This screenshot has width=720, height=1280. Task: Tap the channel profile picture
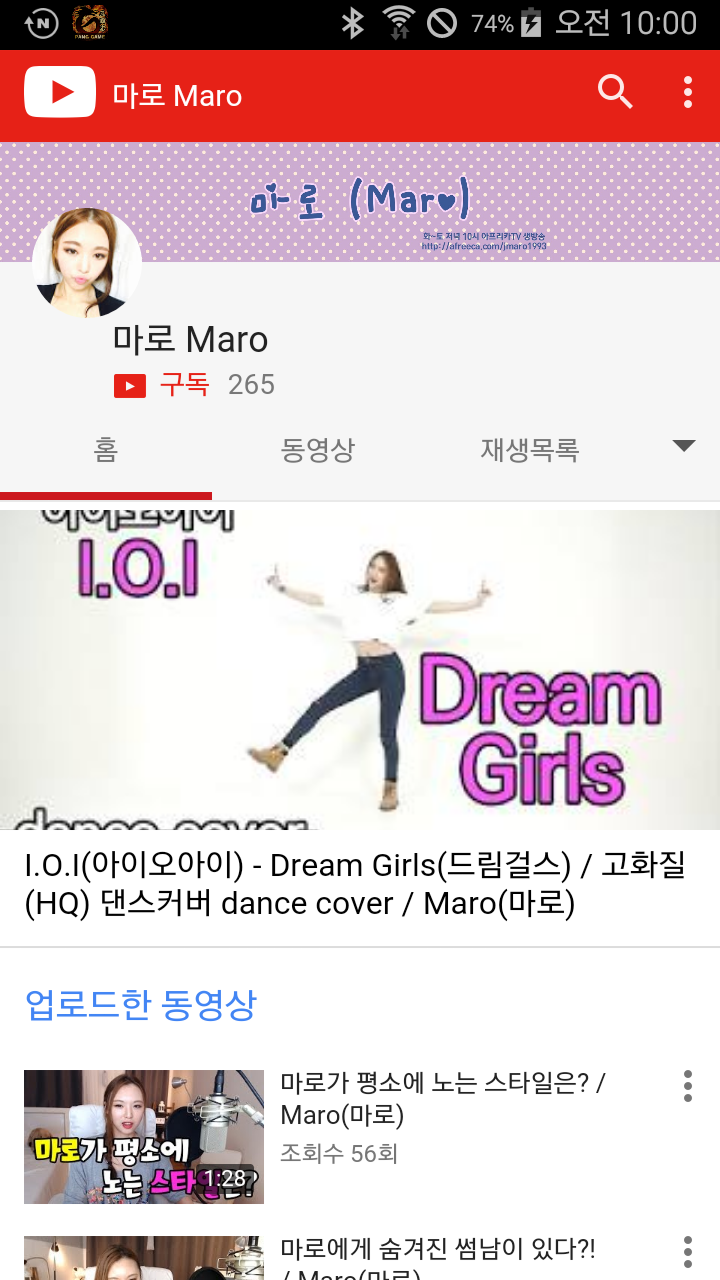(87, 263)
